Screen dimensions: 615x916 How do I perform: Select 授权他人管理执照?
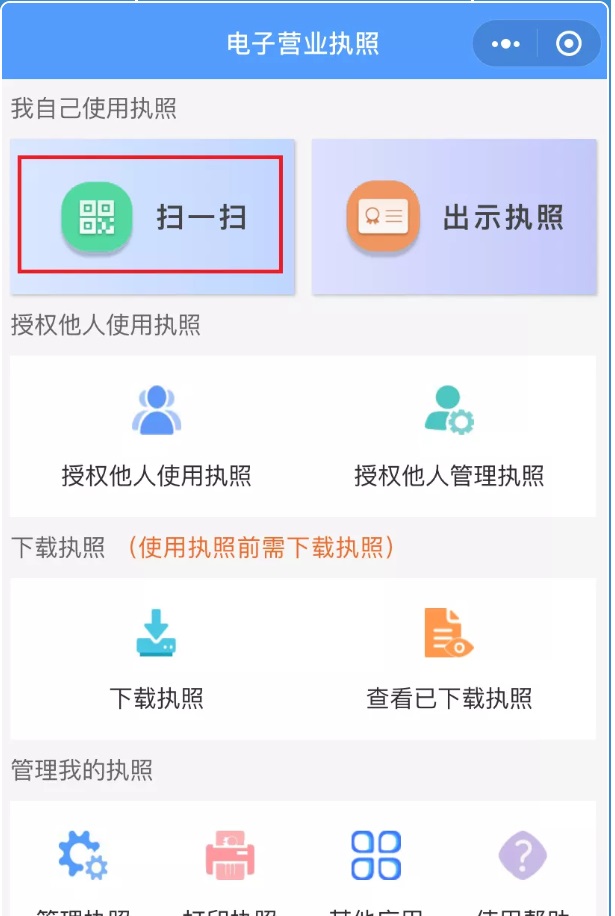coord(449,437)
